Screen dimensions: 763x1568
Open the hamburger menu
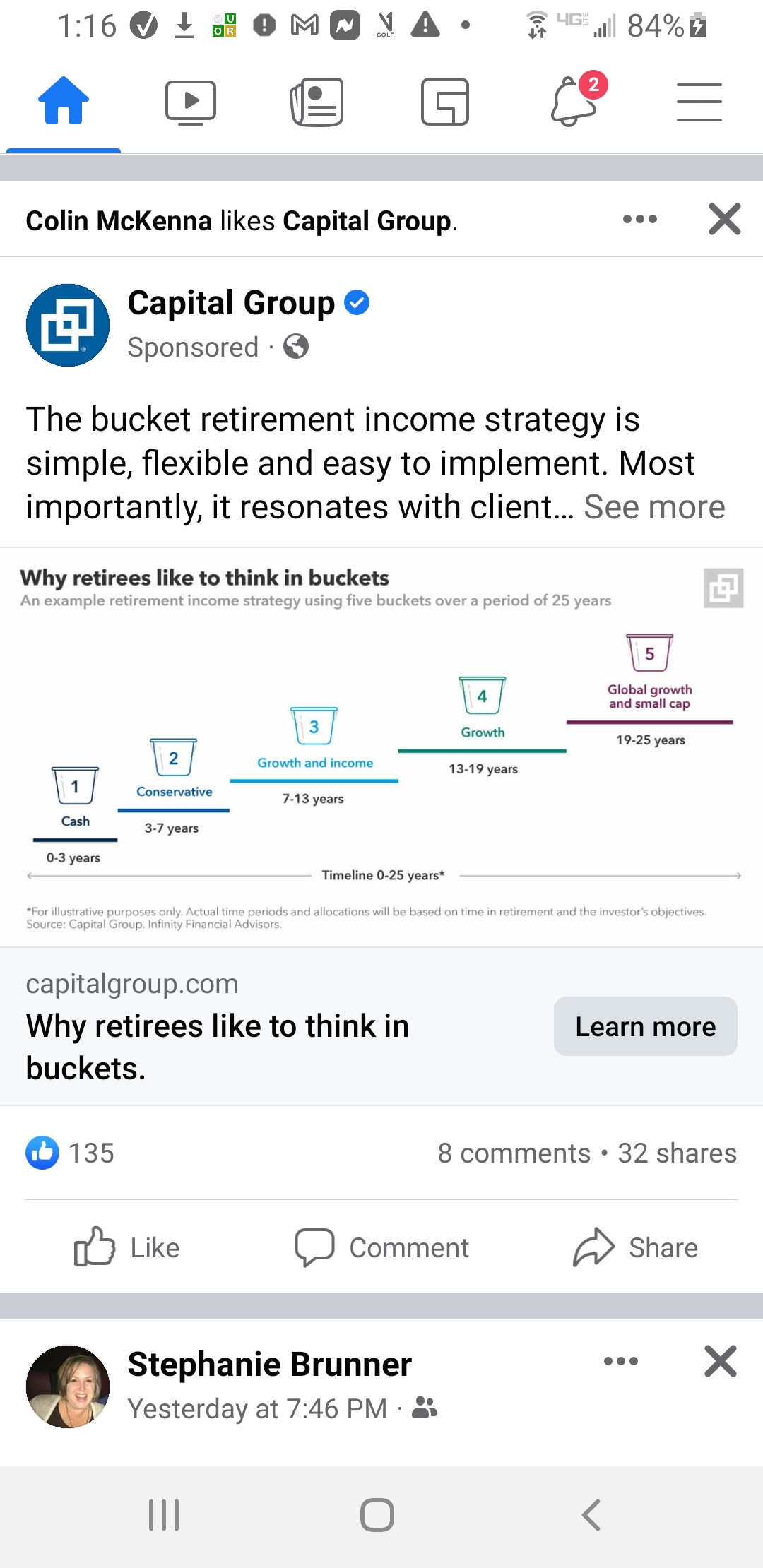[699, 102]
